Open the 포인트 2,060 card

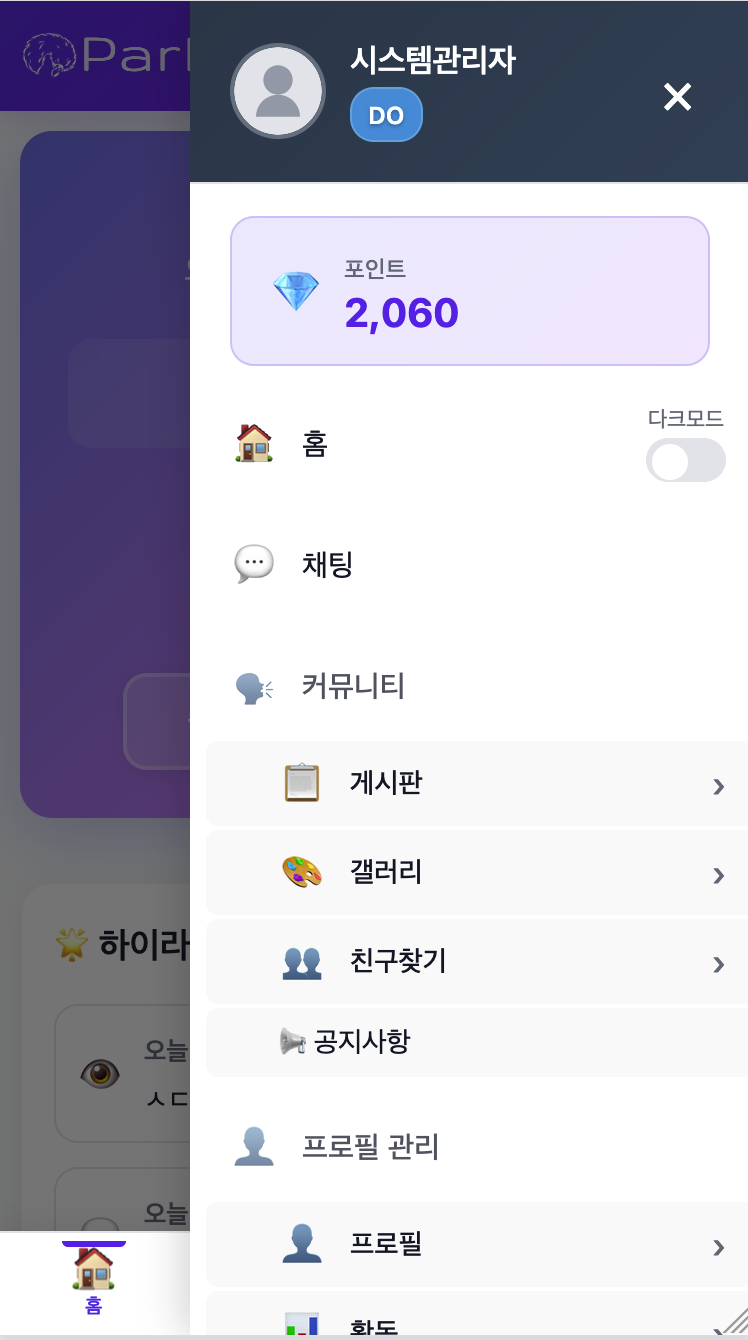coord(469,290)
